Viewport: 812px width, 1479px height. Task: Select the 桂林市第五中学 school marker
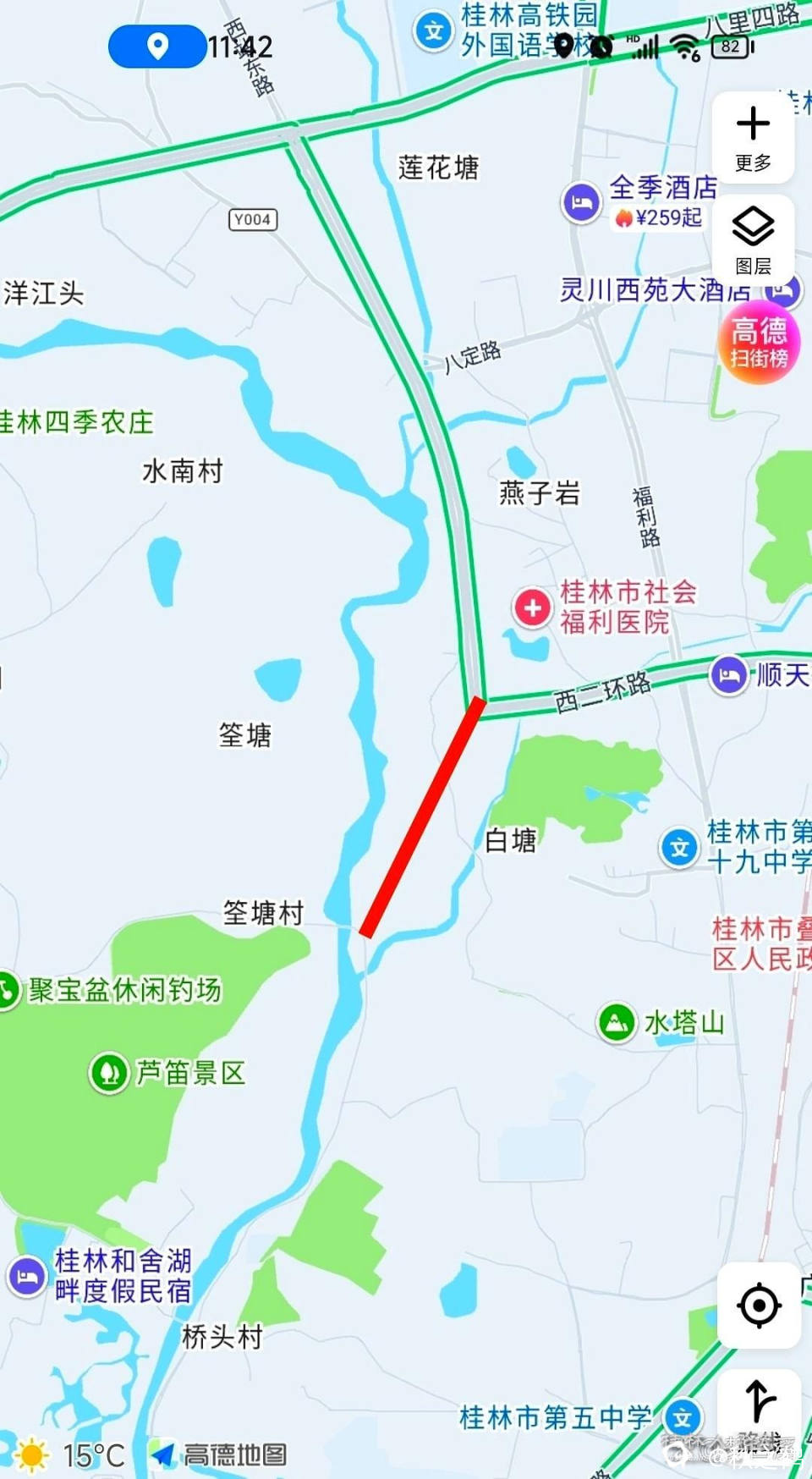click(682, 1417)
